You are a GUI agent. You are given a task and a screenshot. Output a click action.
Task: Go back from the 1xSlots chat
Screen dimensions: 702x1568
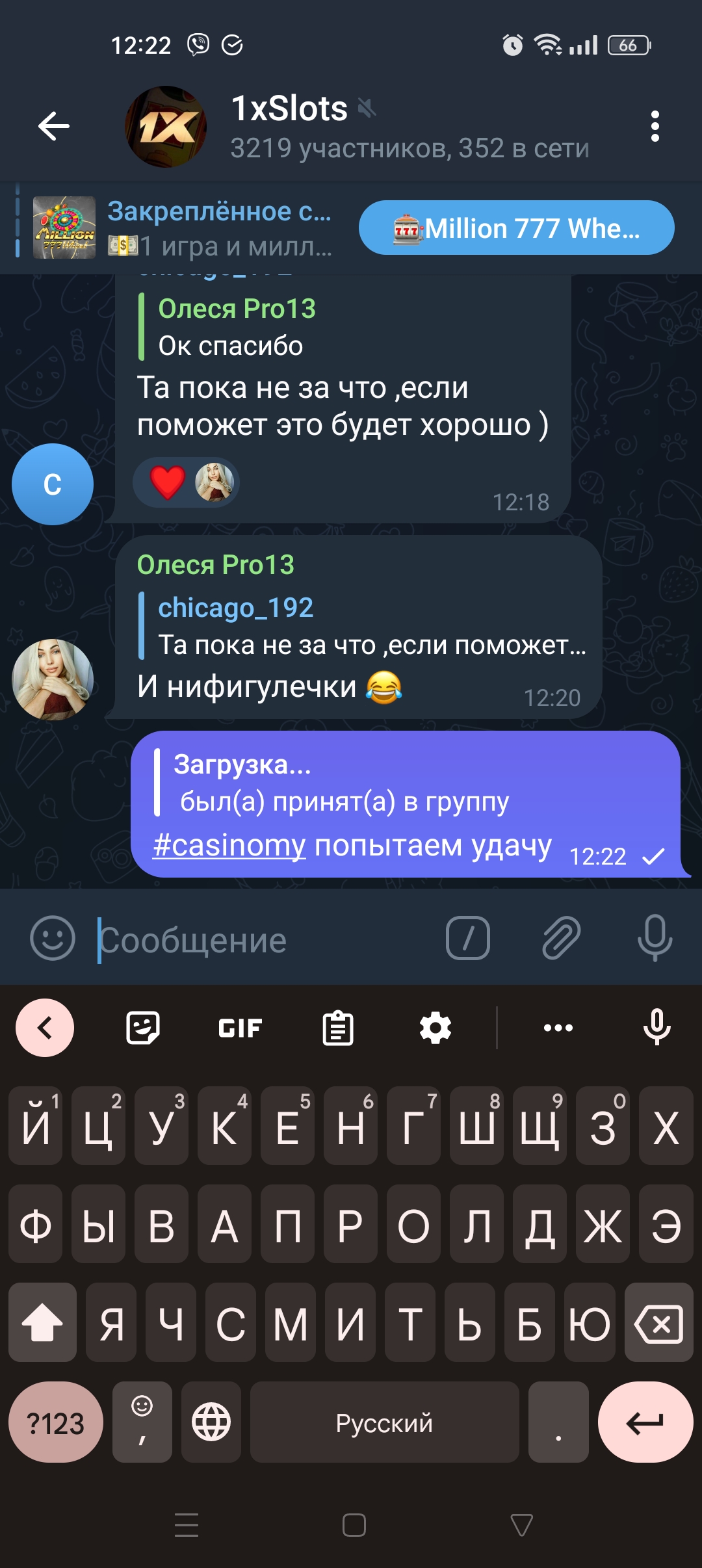53,126
